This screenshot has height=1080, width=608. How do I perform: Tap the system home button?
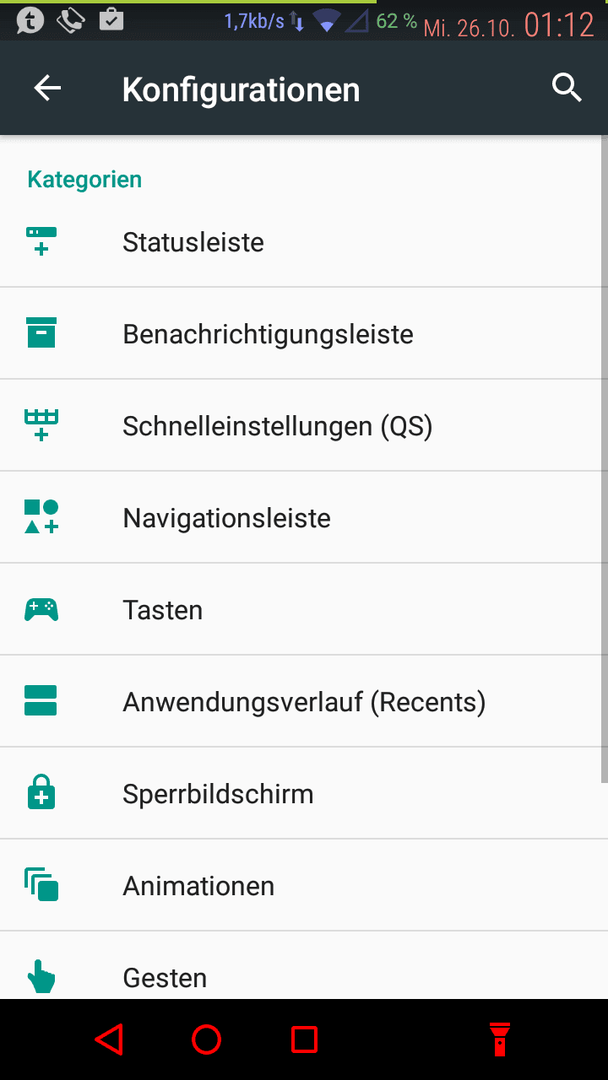[x=206, y=1039]
